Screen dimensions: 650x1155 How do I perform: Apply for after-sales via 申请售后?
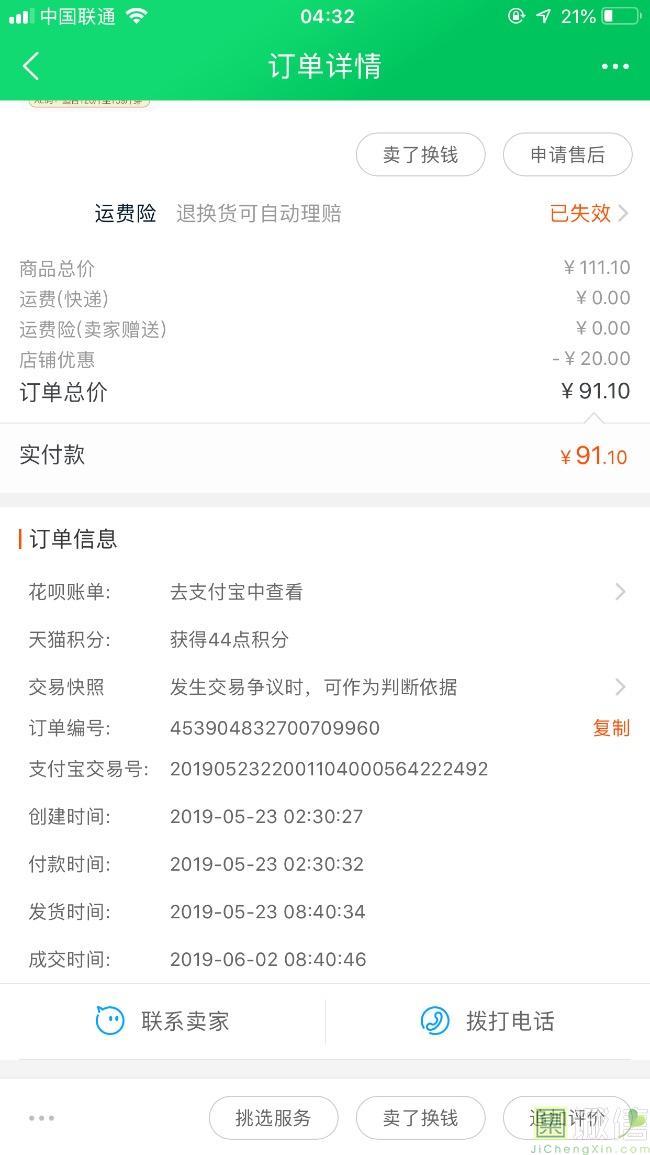tap(567, 155)
